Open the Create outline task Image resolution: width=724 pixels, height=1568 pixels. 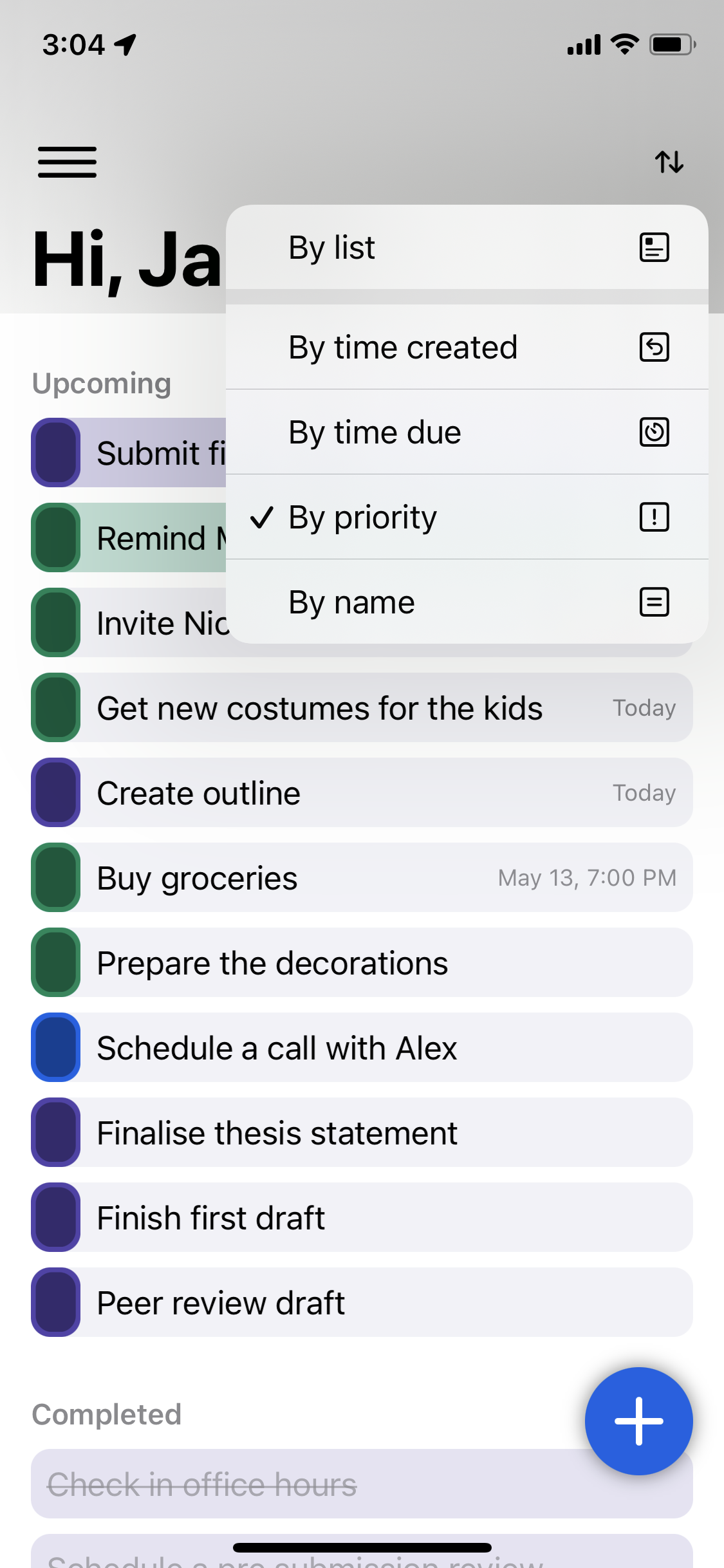coord(360,793)
